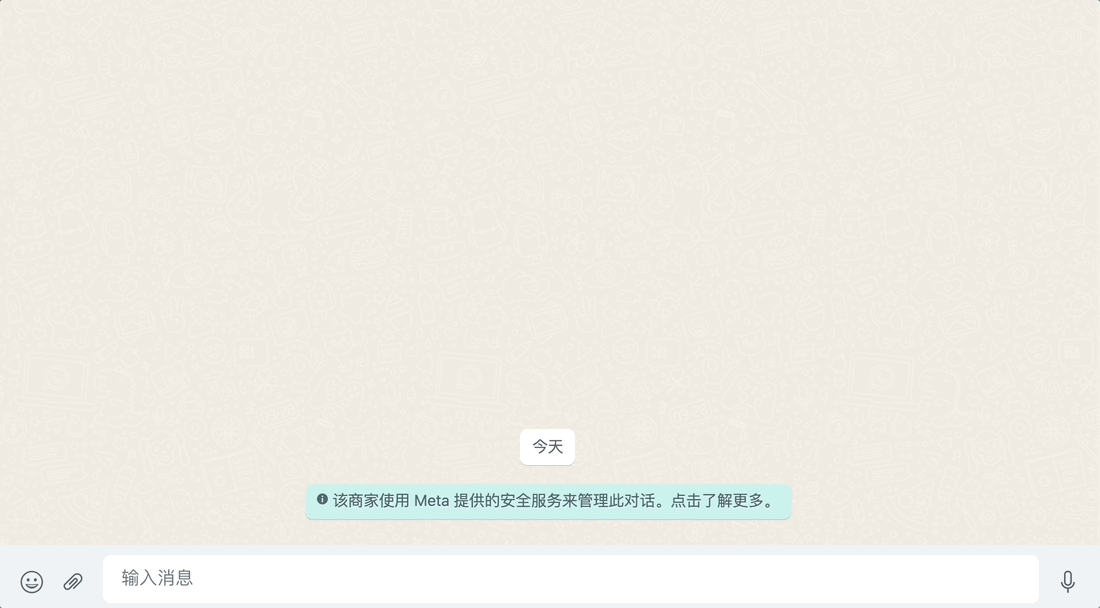Record a voice message with microphone
This screenshot has width=1100, height=608.
pos(1067,581)
